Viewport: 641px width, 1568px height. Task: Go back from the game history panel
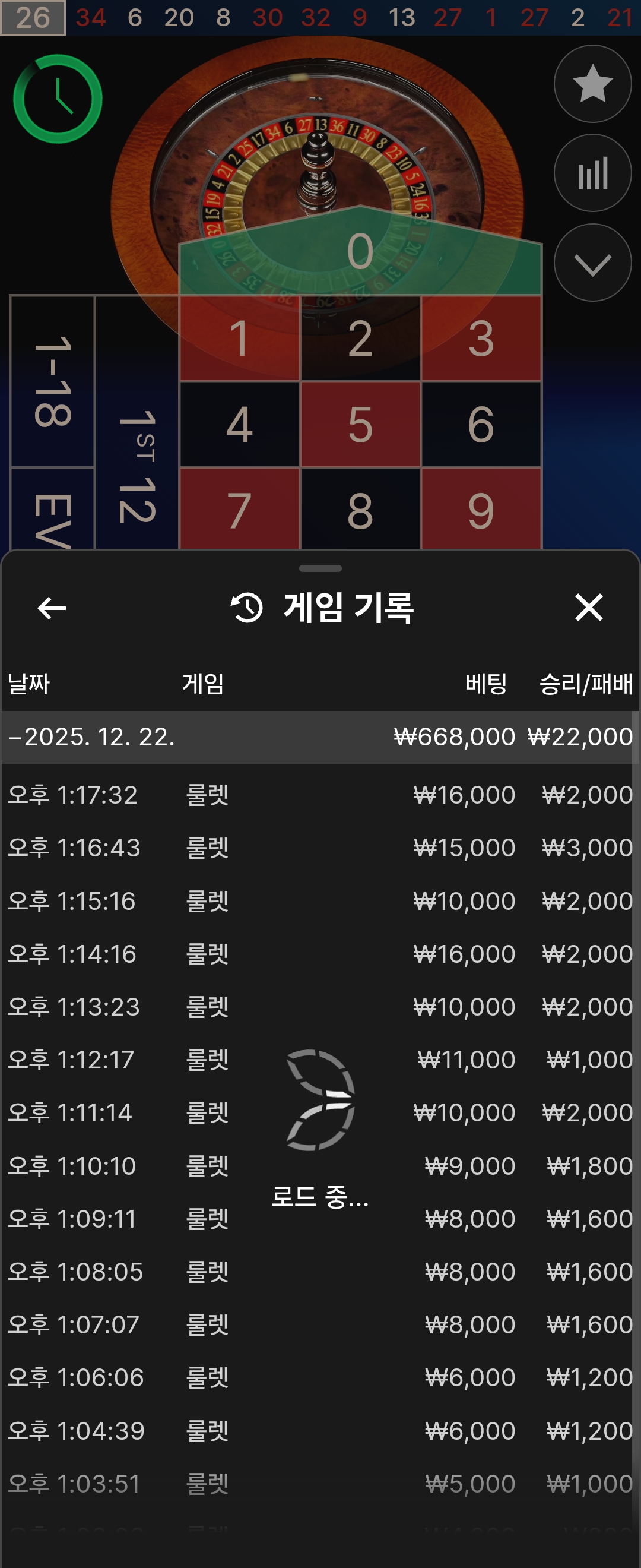pyautogui.click(x=52, y=608)
